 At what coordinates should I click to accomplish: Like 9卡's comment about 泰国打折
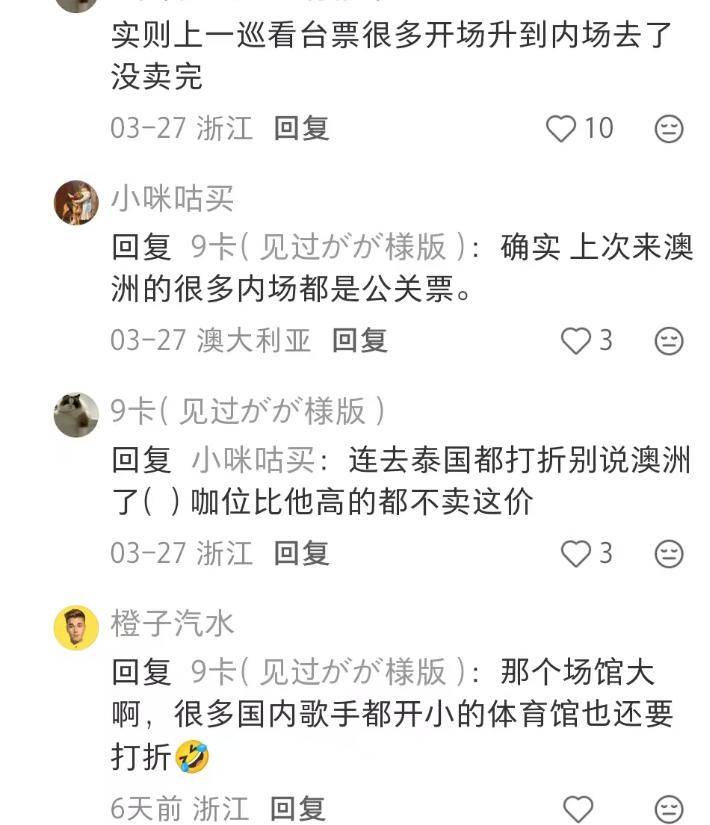(576, 553)
